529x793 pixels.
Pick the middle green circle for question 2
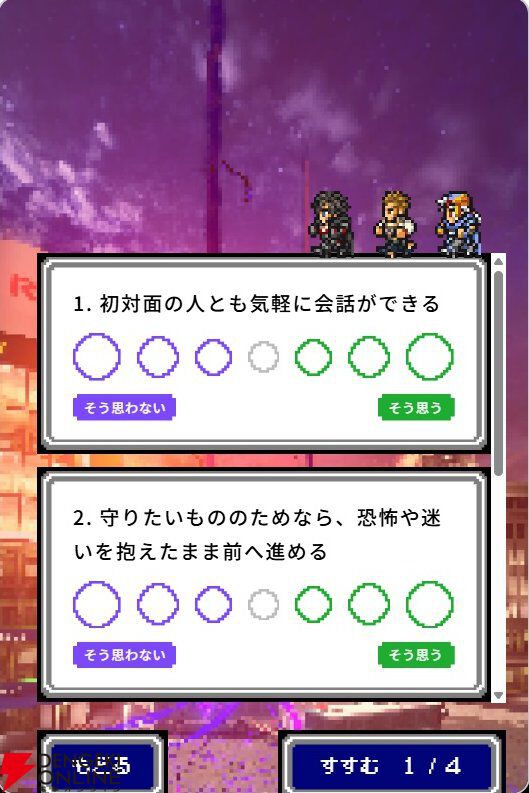369,604
